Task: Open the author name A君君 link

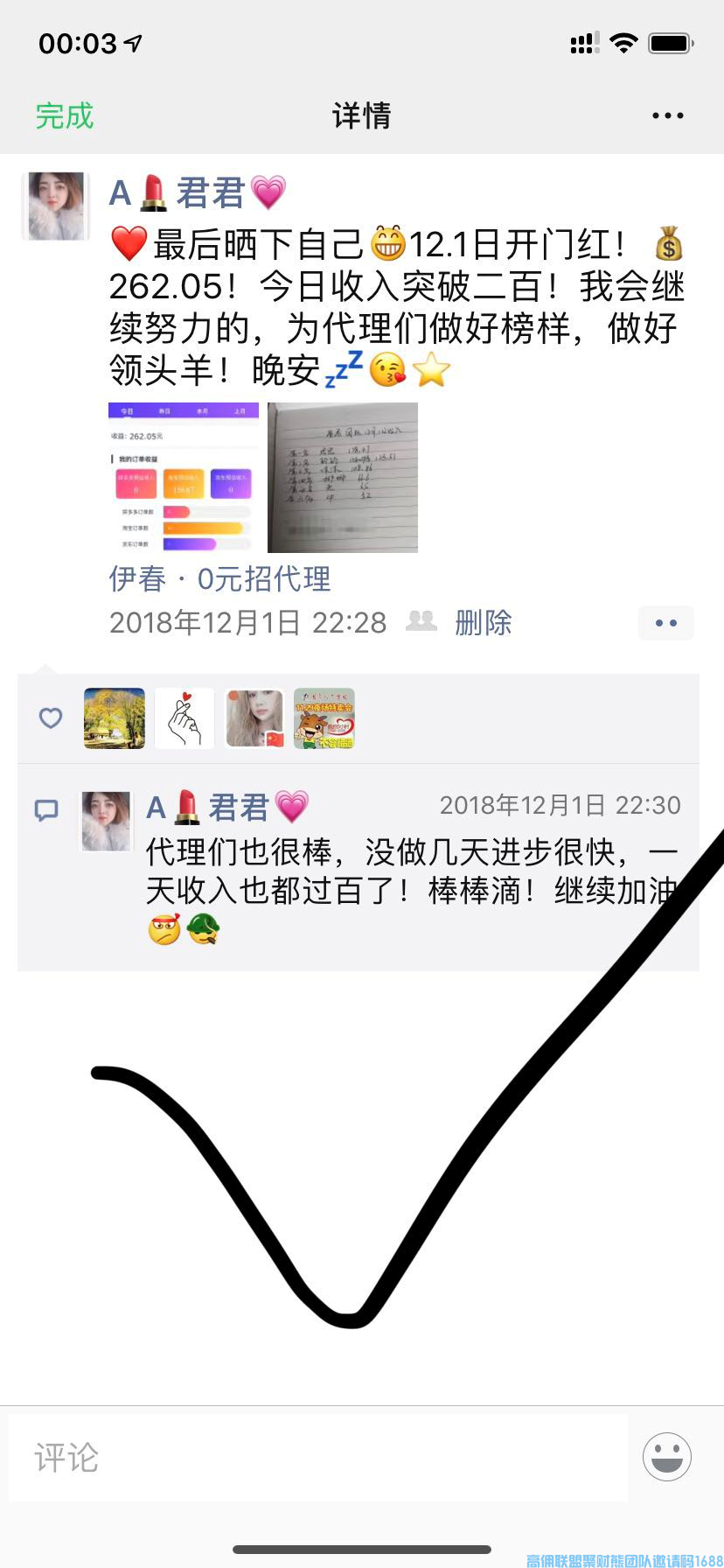Action: tap(198, 192)
